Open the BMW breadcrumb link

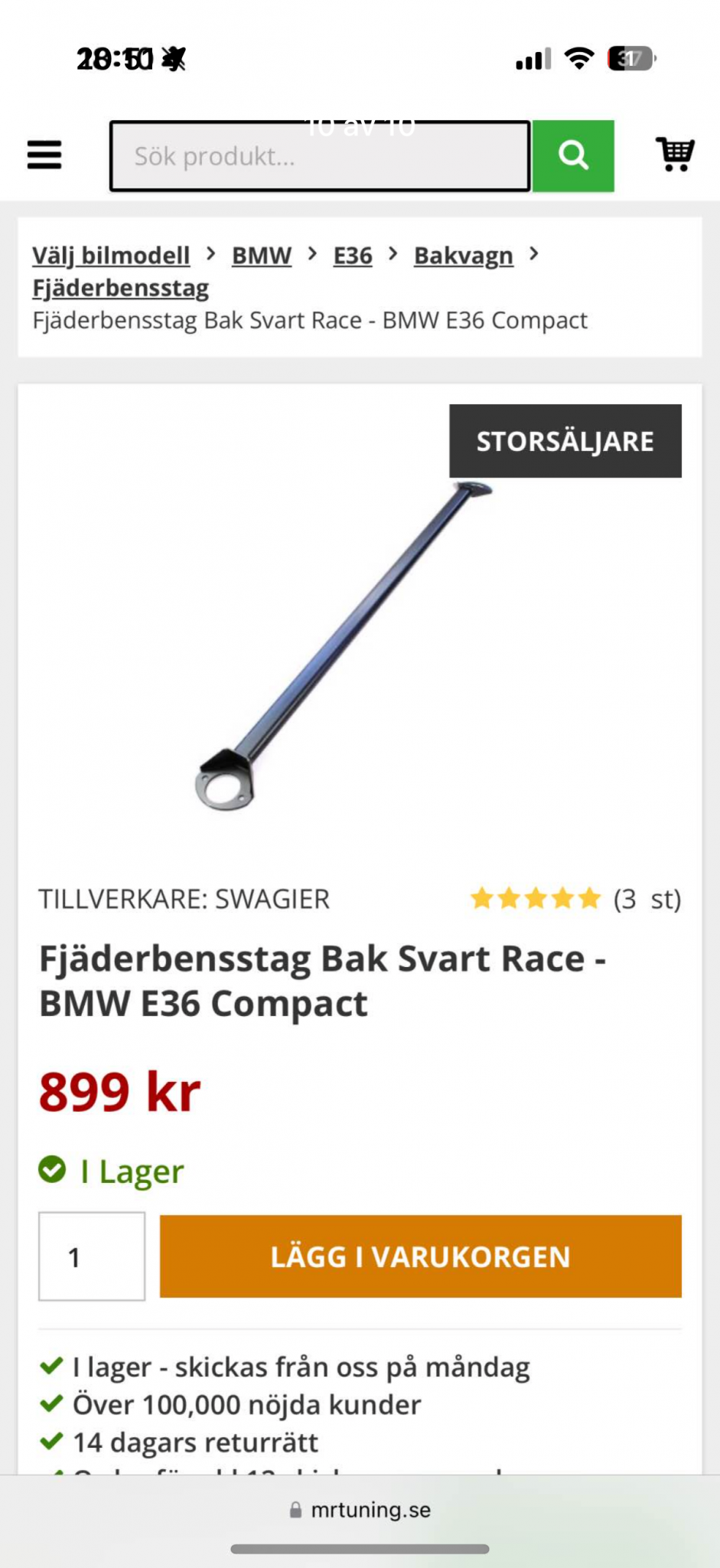click(262, 255)
